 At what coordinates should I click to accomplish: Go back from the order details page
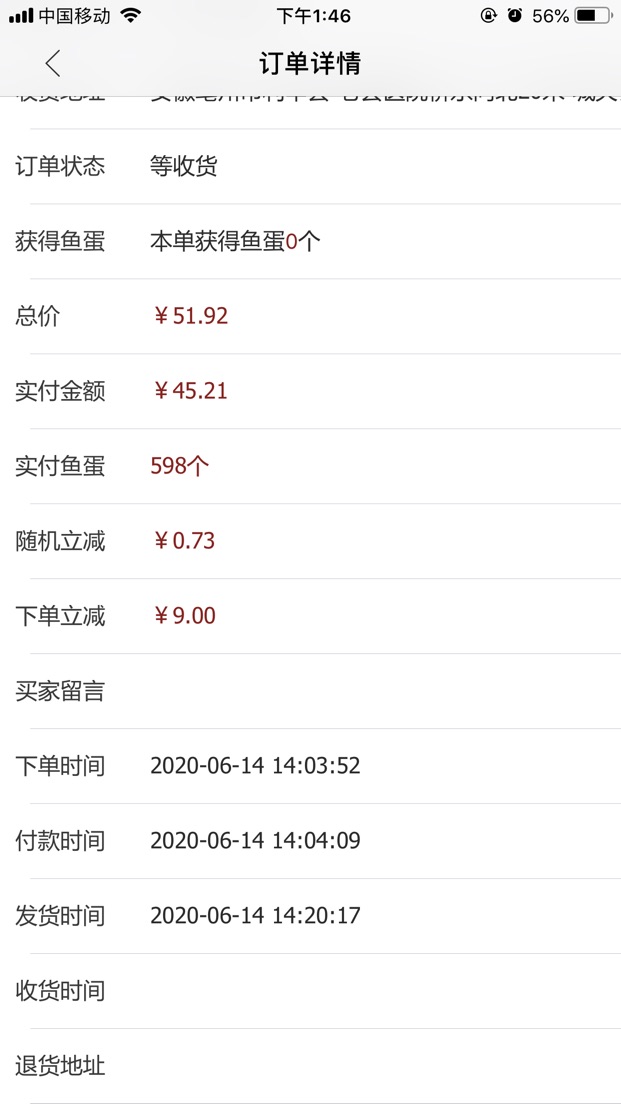[x=53, y=63]
